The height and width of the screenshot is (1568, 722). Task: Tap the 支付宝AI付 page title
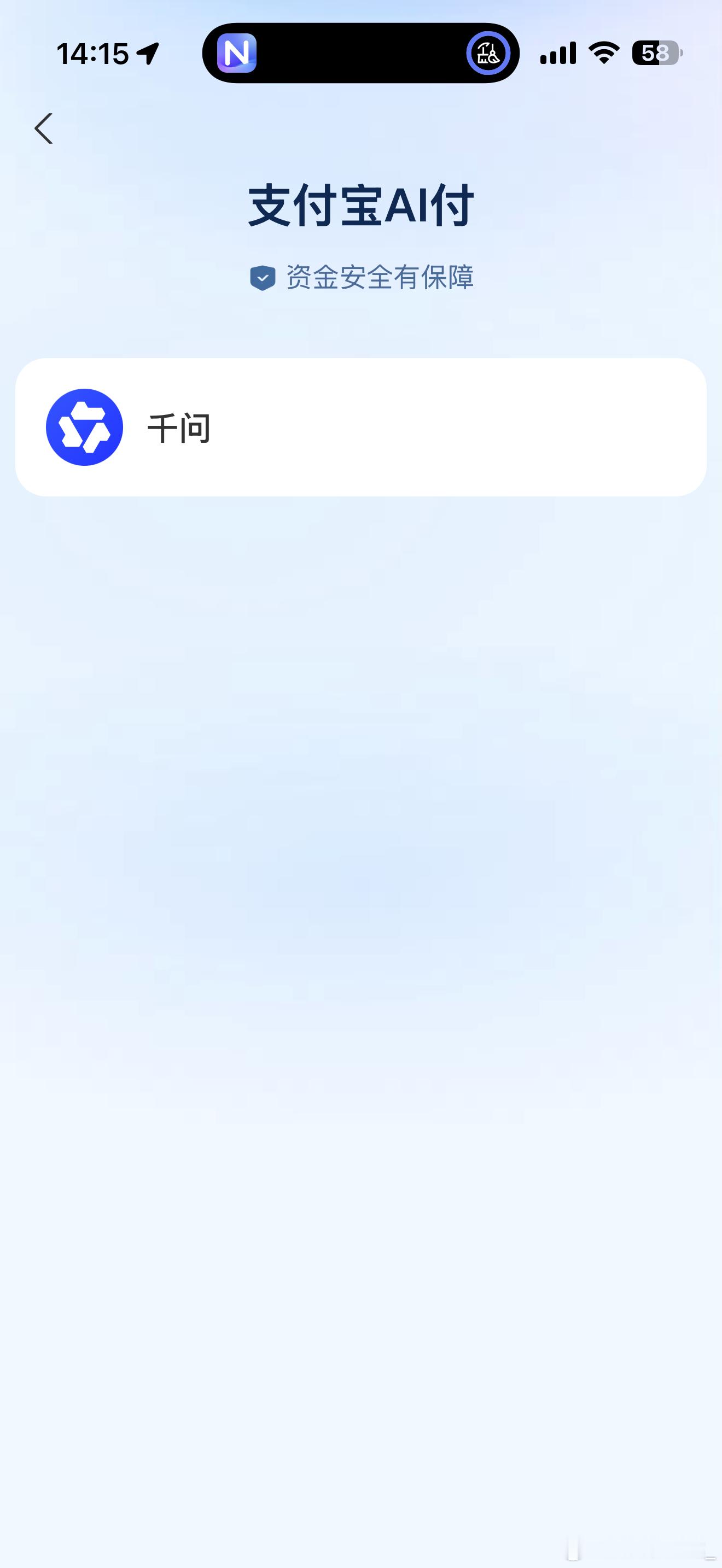click(x=361, y=206)
